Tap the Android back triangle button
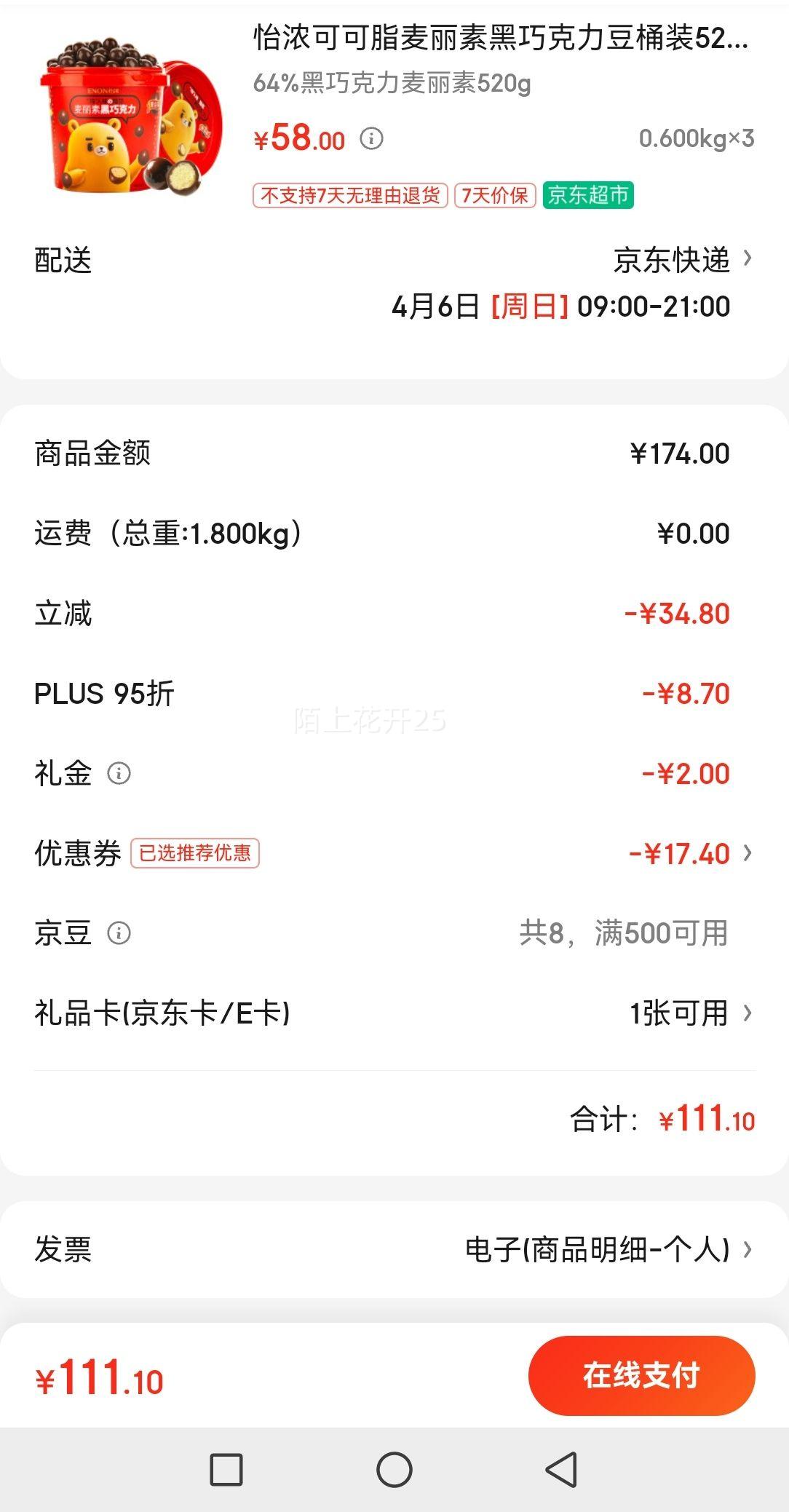The width and height of the screenshot is (789, 1512). pyautogui.click(x=560, y=1468)
